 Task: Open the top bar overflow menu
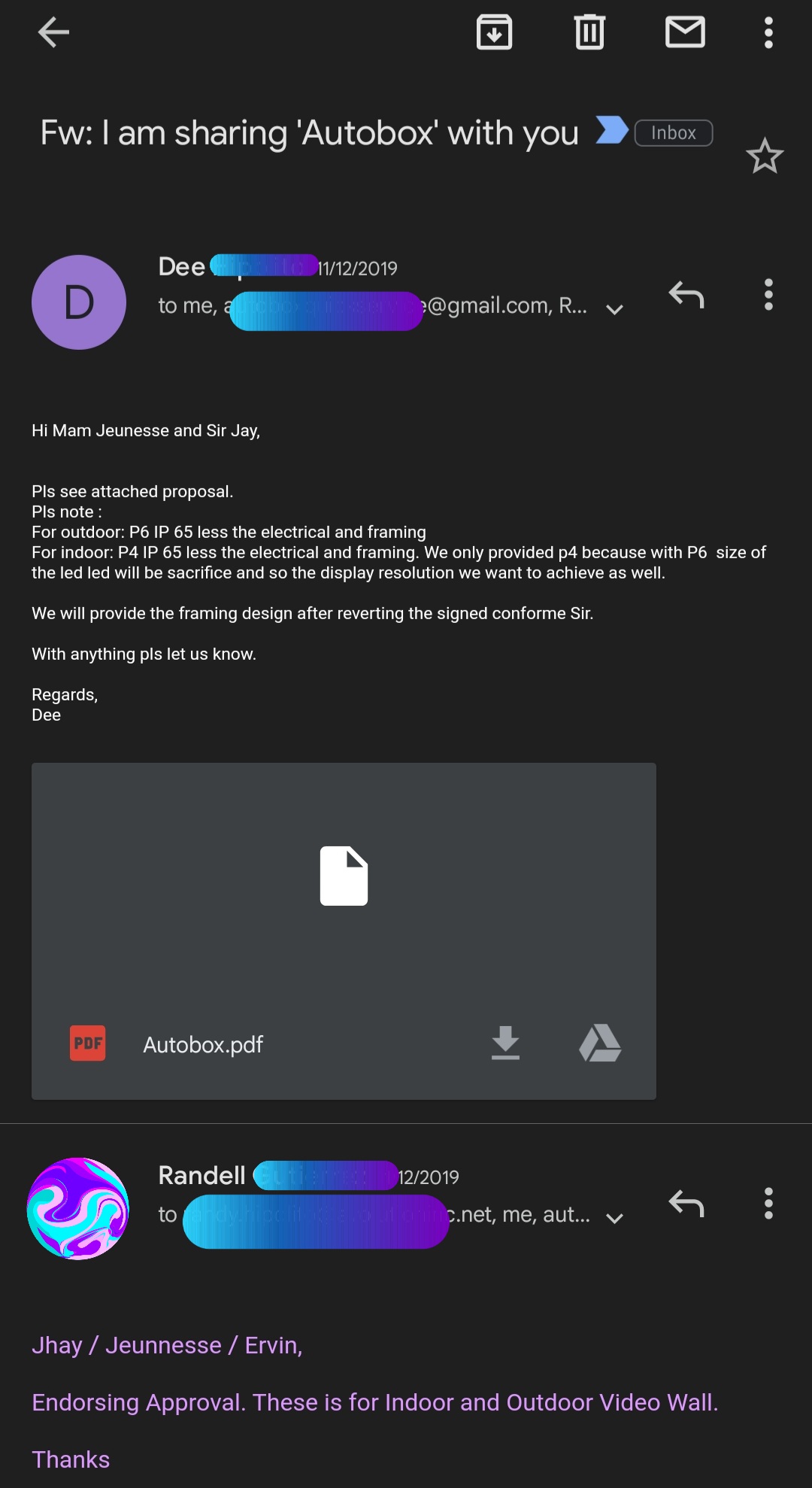[x=768, y=32]
